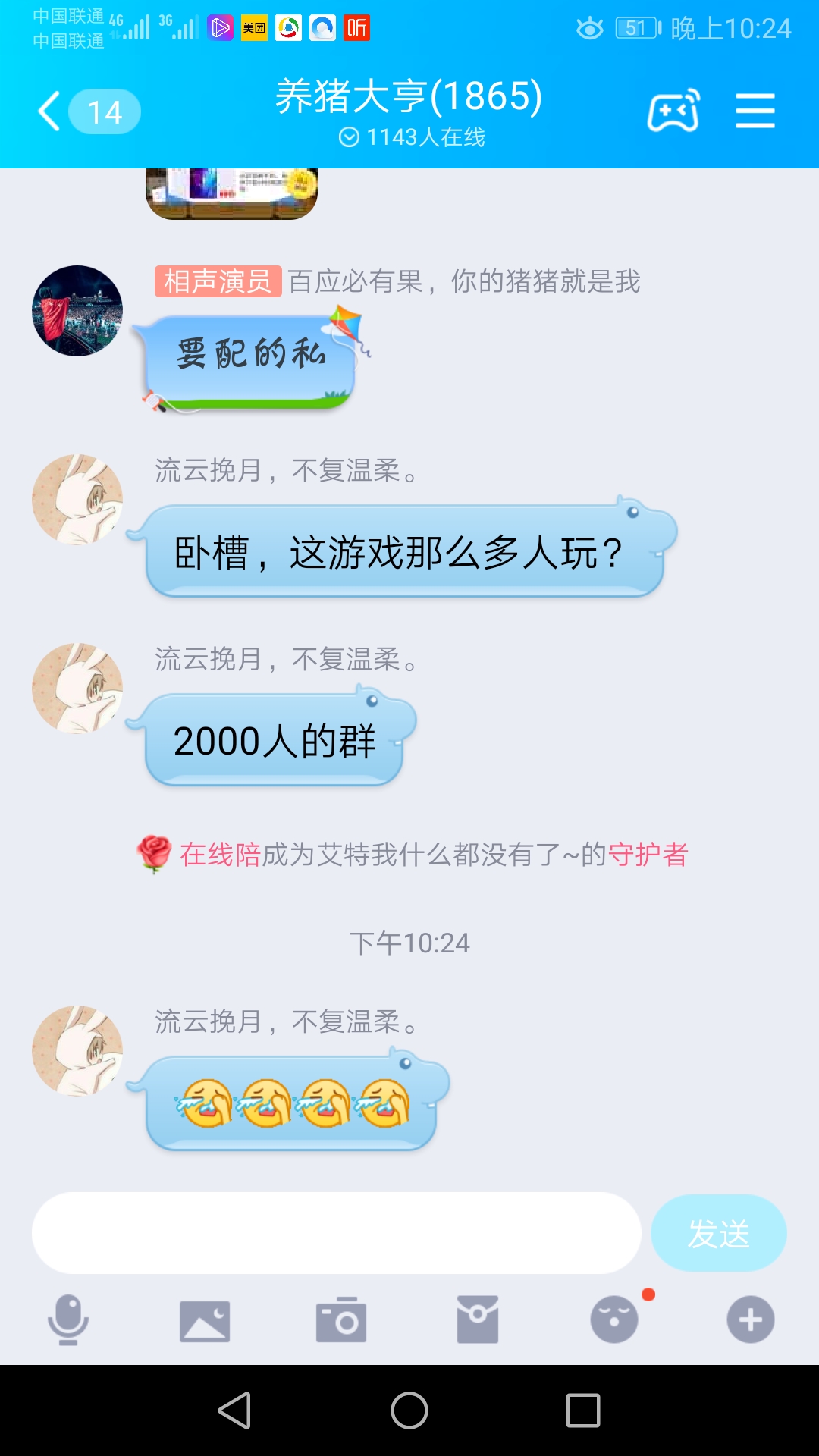Open recent apps with square button
The width and height of the screenshot is (819, 1456).
pos(582,1410)
